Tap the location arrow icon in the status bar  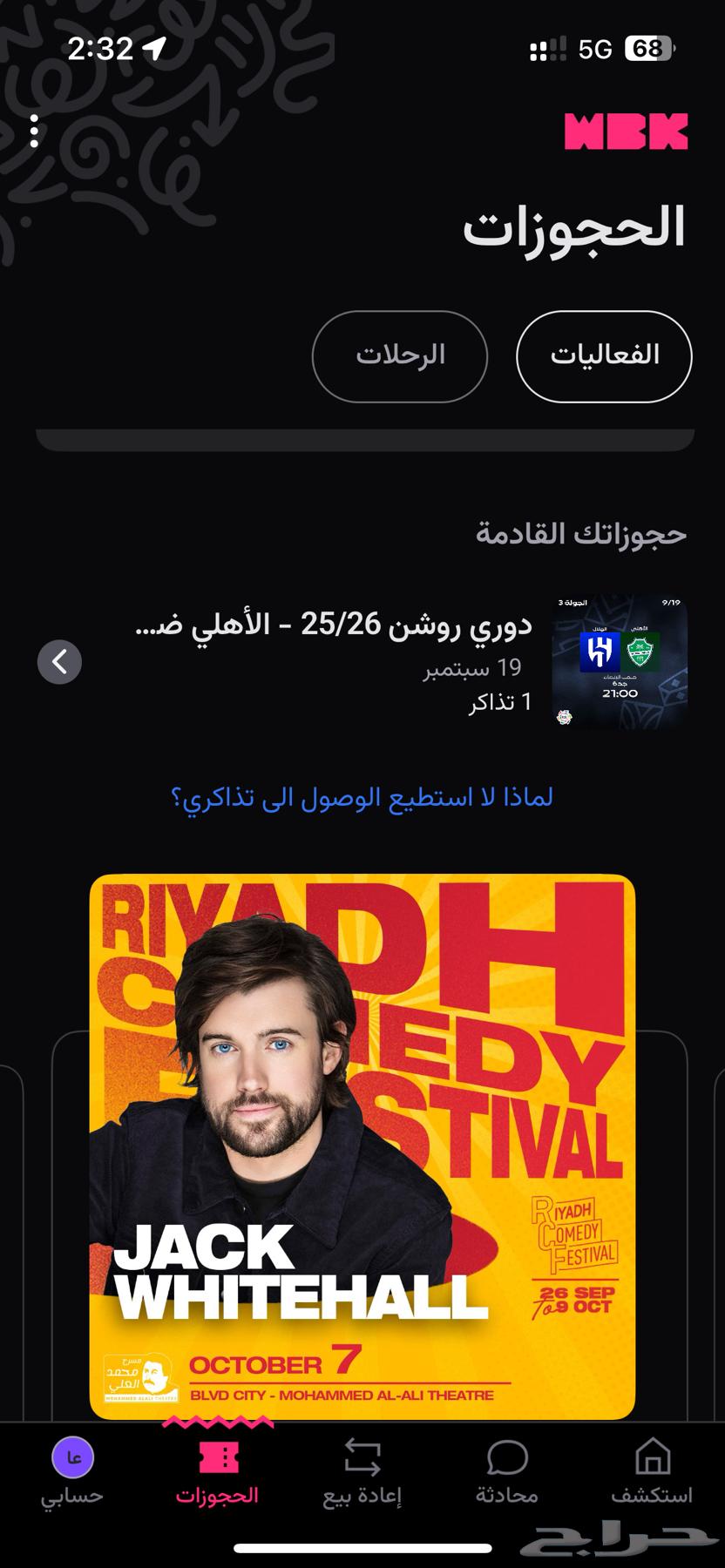coord(154,50)
